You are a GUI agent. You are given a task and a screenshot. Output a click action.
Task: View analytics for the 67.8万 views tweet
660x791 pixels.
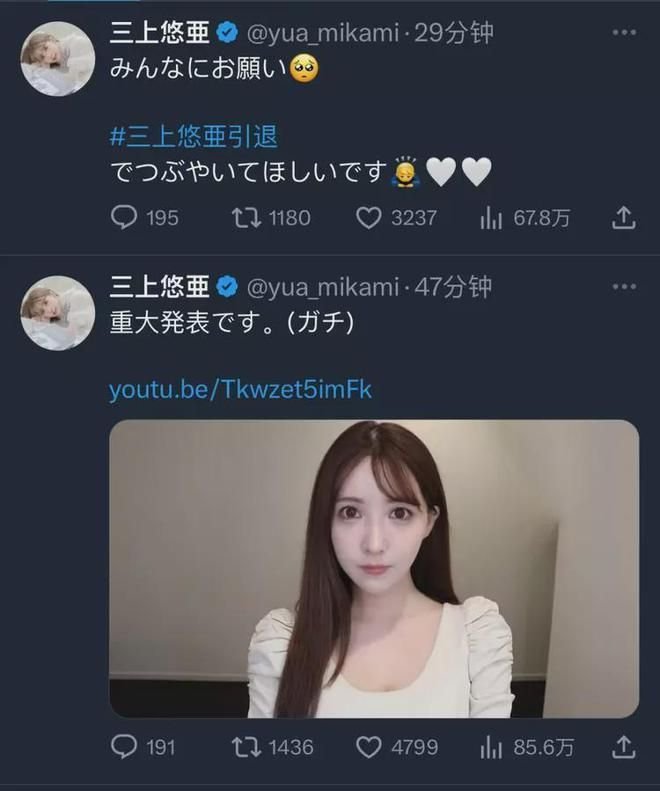(x=490, y=217)
